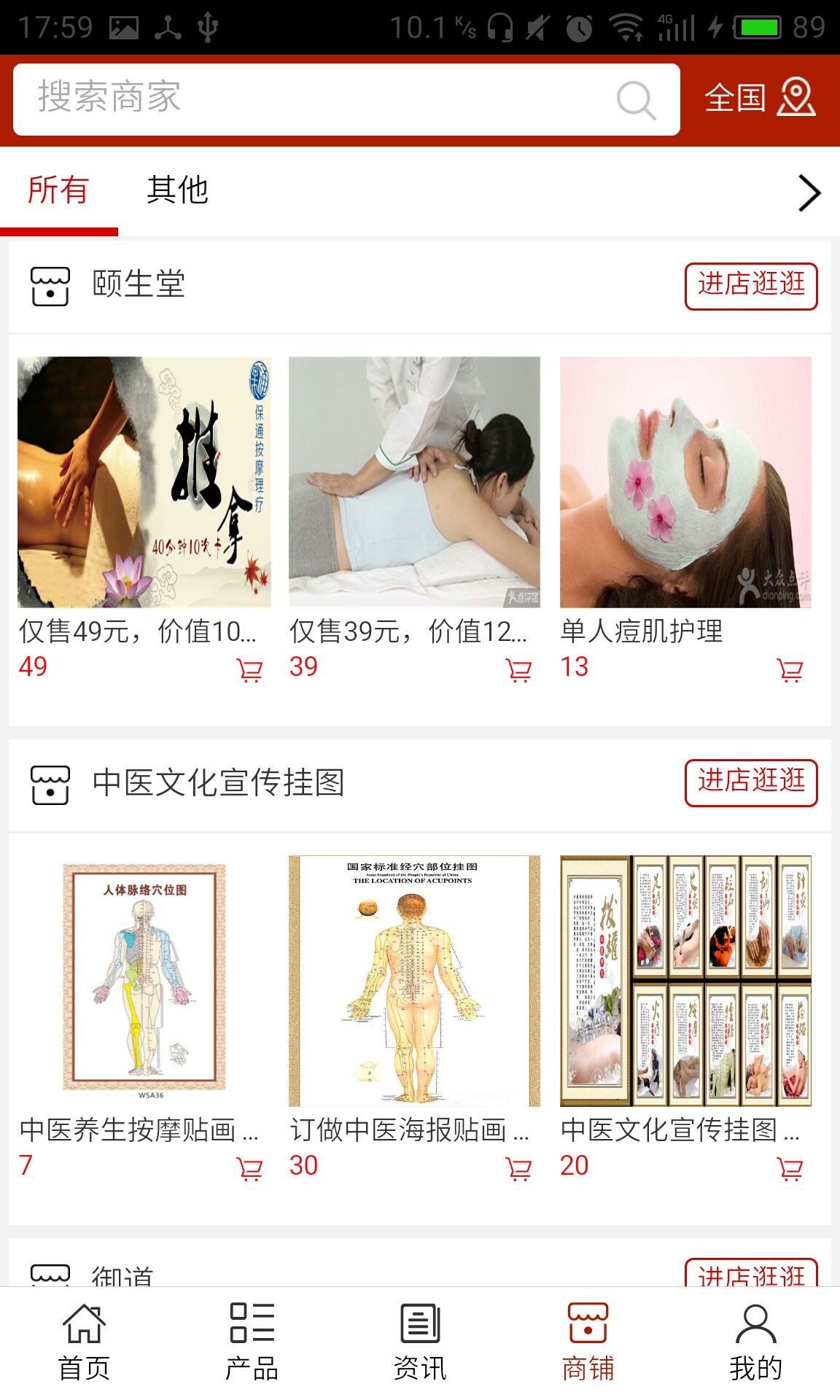Screen dimensions: 840x1400
Task: Switch to the 产品 tab
Action: (x=252, y=1342)
